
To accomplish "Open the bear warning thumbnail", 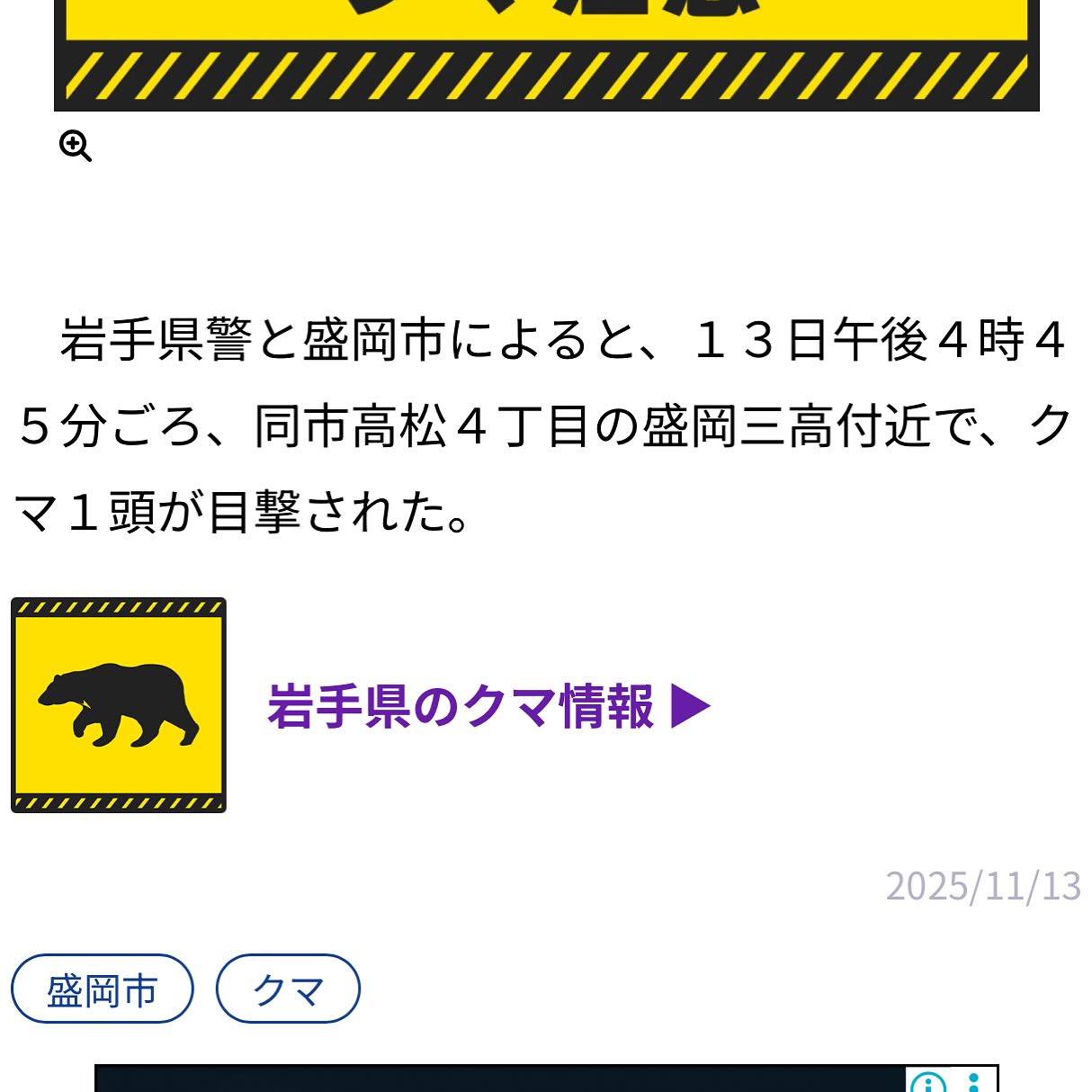I will pyautogui.click(x=119, y=705).
